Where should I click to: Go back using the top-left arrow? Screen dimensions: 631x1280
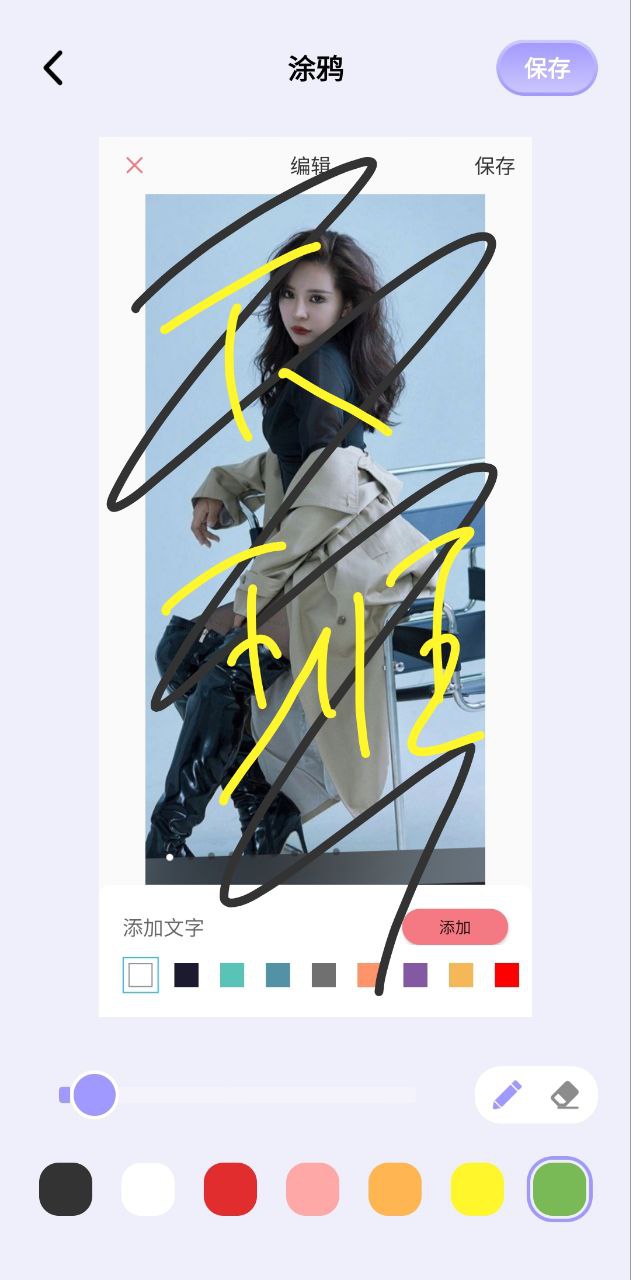point(53,68)
